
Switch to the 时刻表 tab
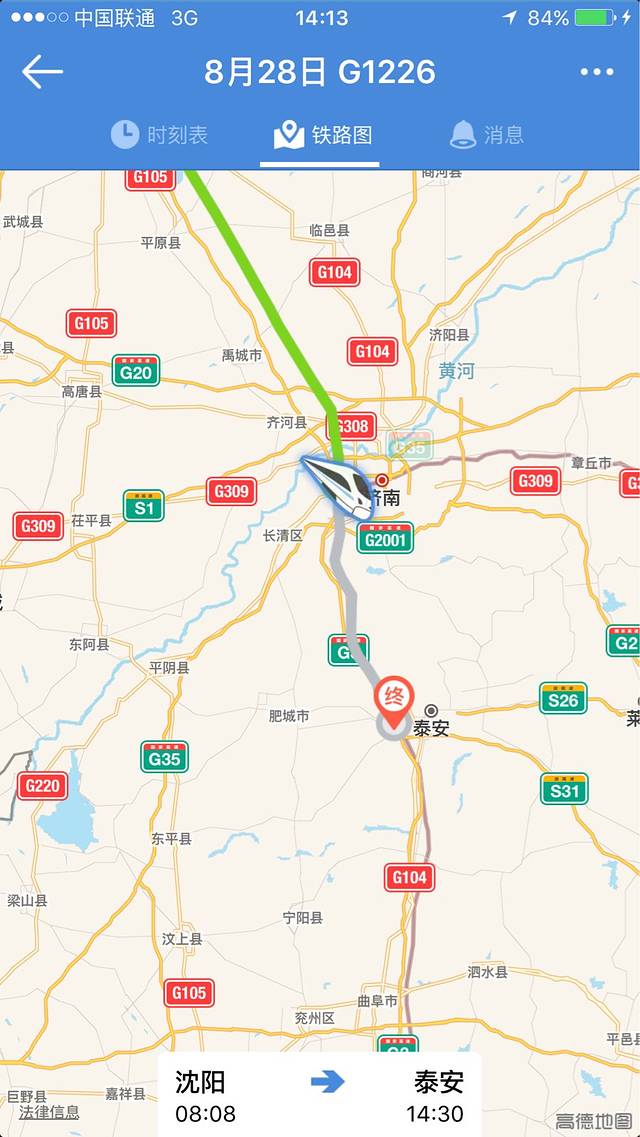pyautogui.click(x=159, y=135)
